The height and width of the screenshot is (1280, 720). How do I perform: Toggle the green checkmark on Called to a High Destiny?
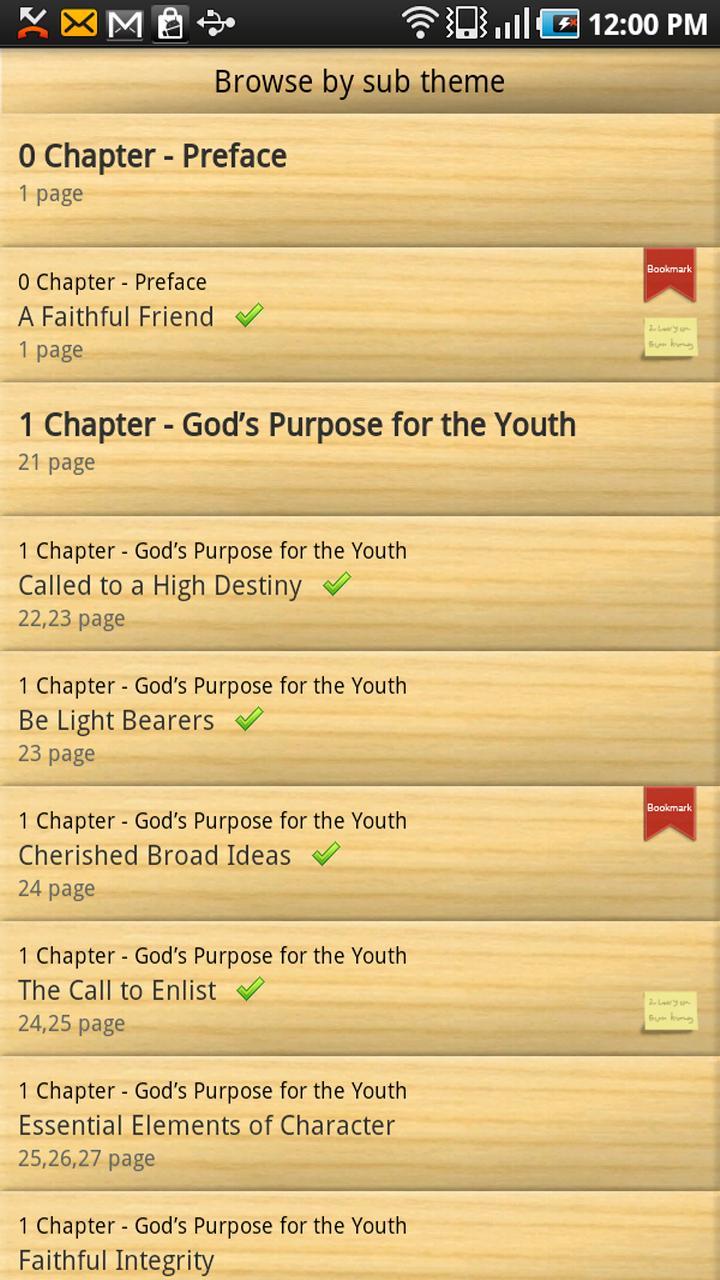click(337, 584)
